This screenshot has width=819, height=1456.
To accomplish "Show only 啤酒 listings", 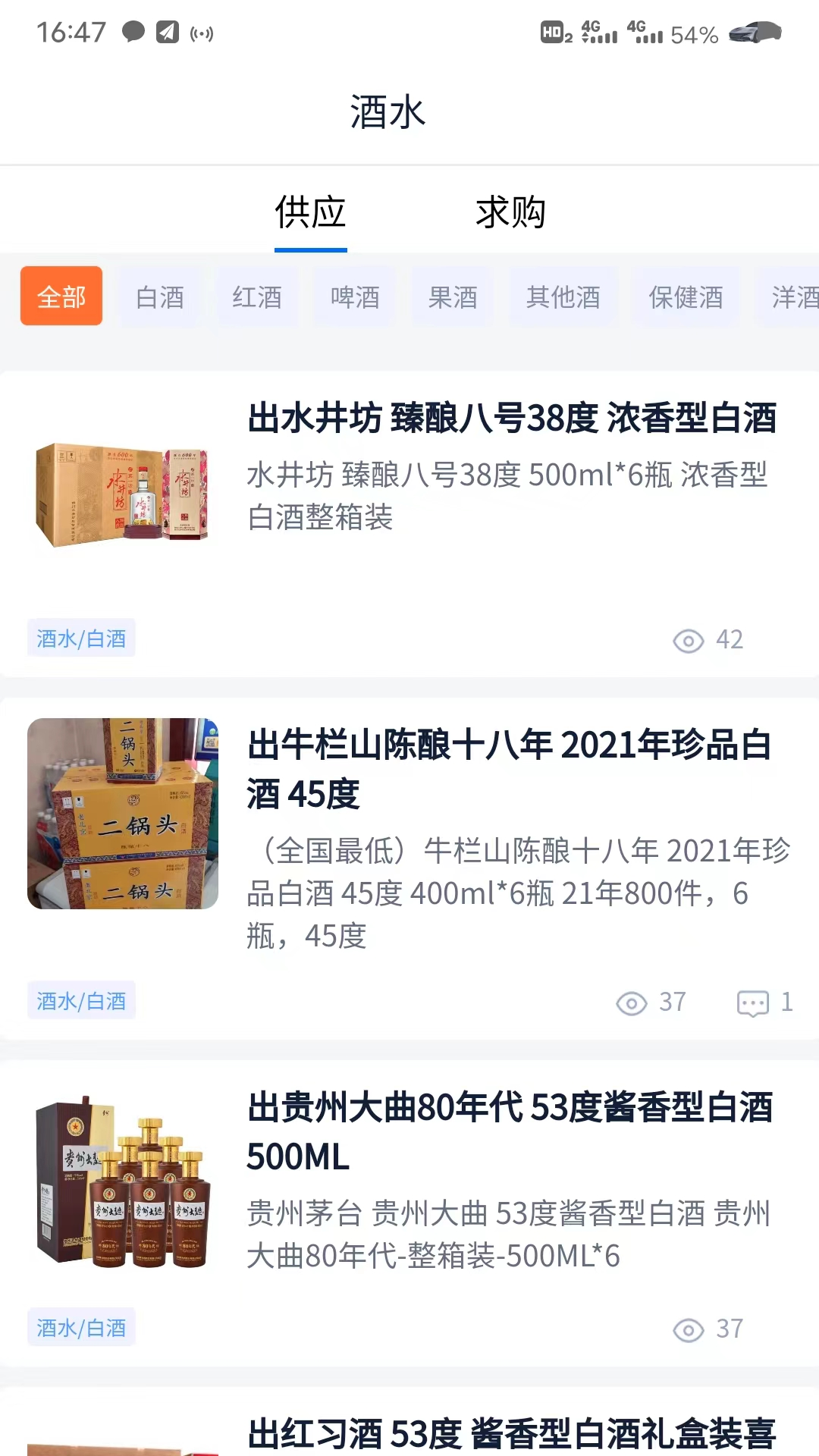I will (x=355, y=297).
